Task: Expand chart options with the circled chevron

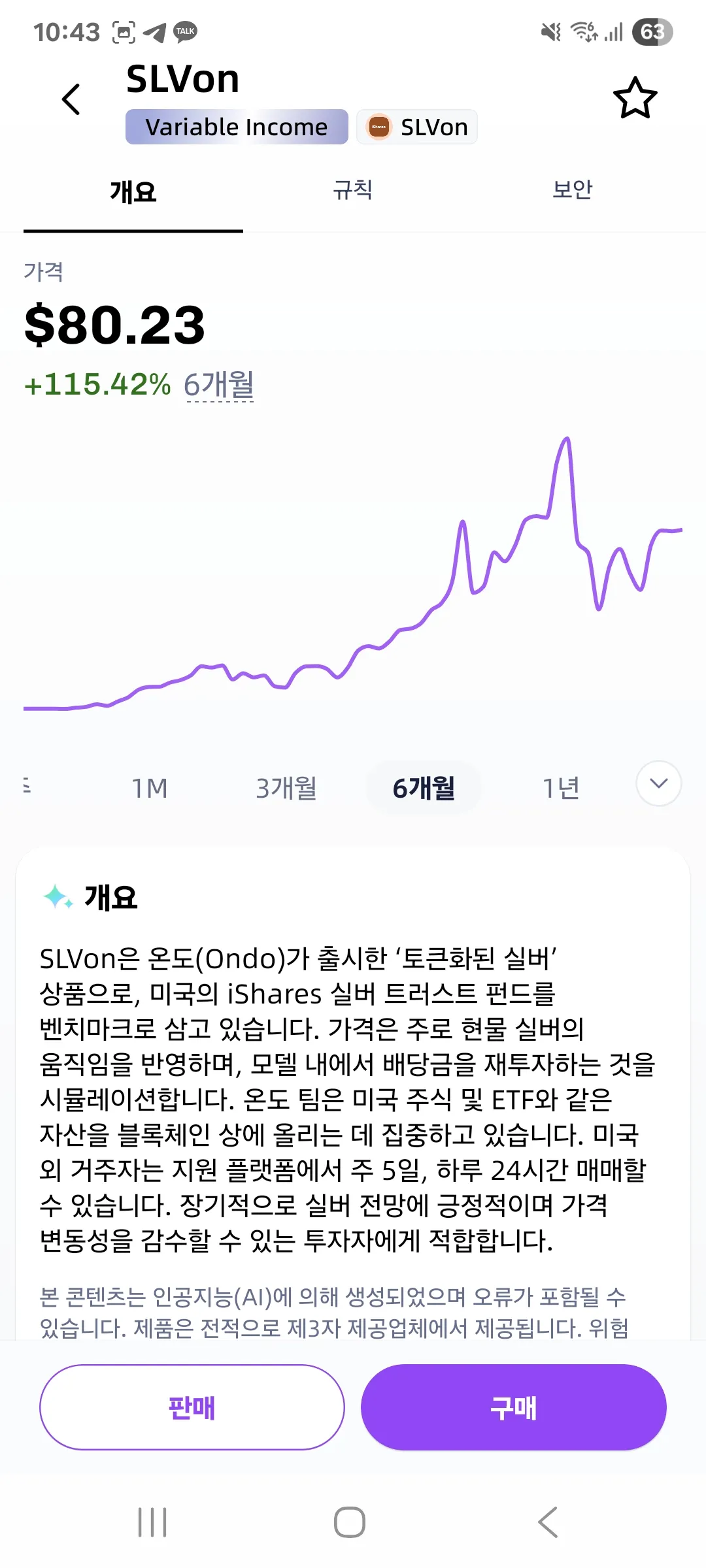Action: (x=658, y=783)
